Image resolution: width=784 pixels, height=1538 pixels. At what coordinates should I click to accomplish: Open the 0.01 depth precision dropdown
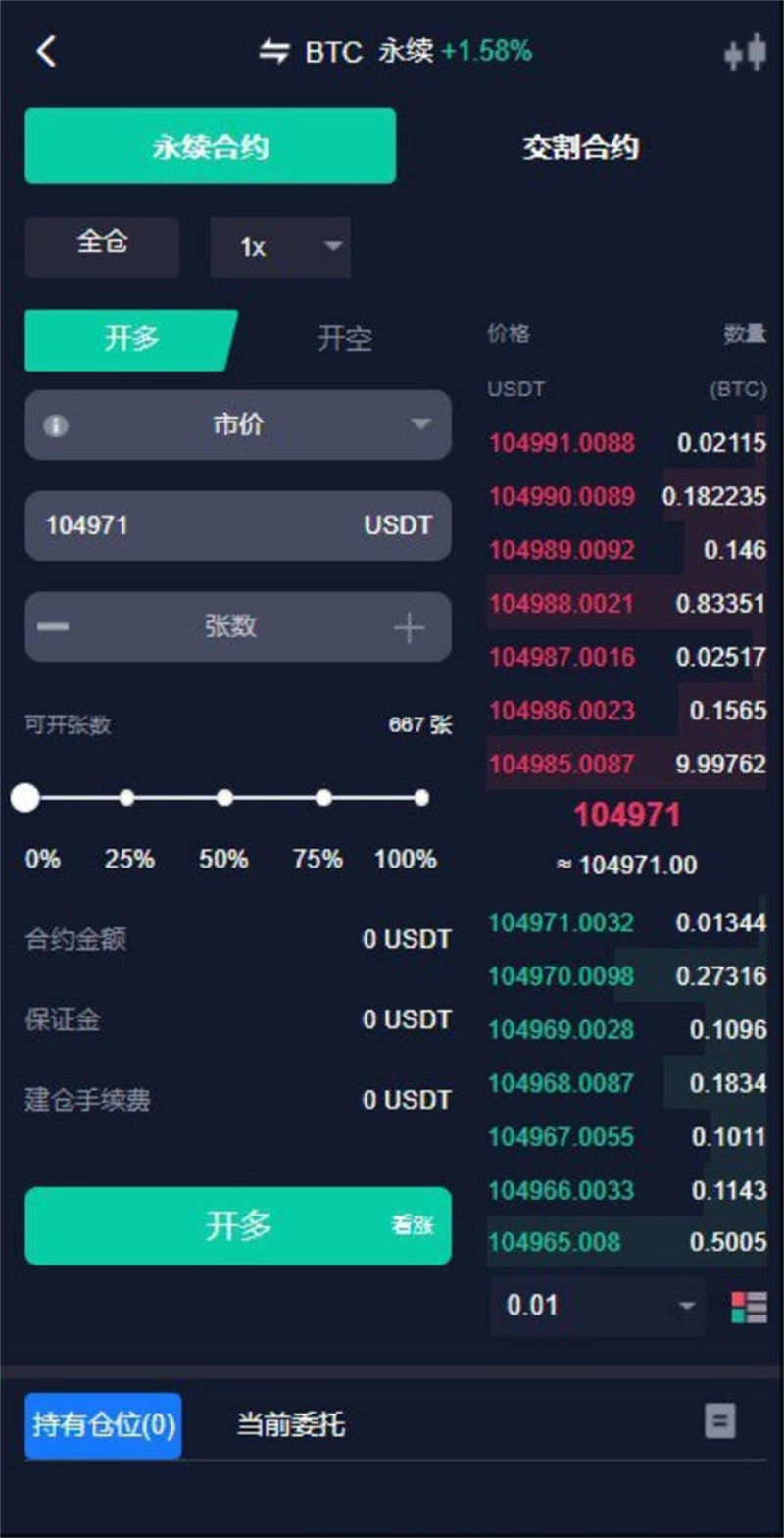pos(597,1306)
